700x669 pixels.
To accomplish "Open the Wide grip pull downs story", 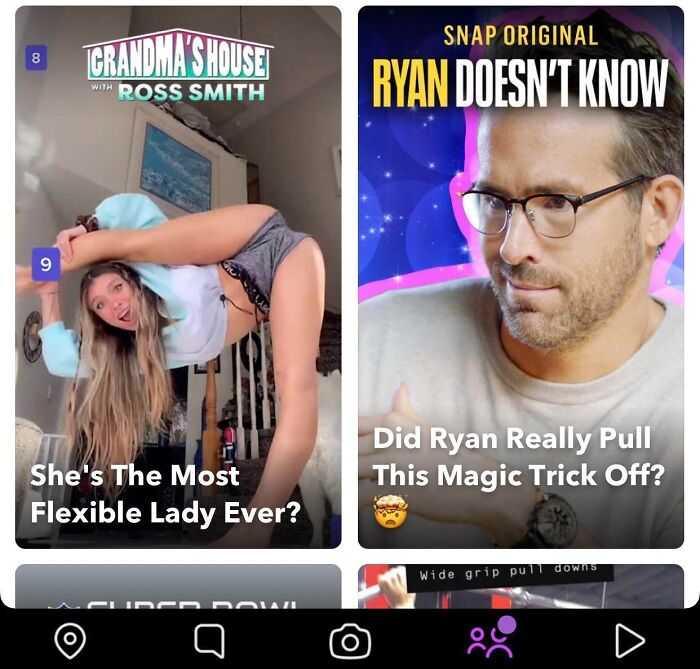I will point(521,586).
